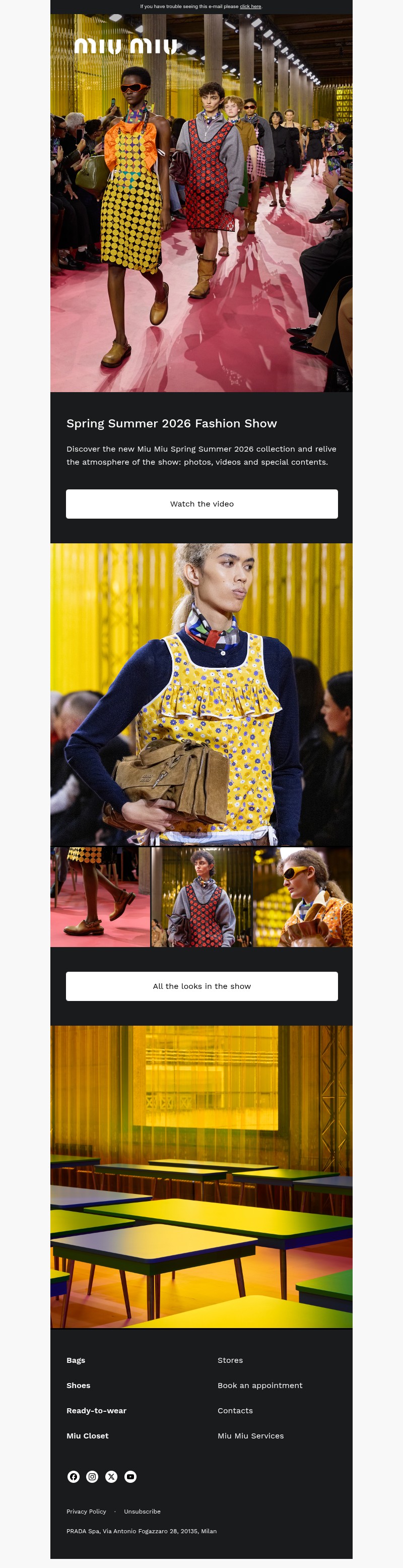Go to Ready-to-wear
Image resolution: width=403 pixels, height=1568 pixels.
96,1410
